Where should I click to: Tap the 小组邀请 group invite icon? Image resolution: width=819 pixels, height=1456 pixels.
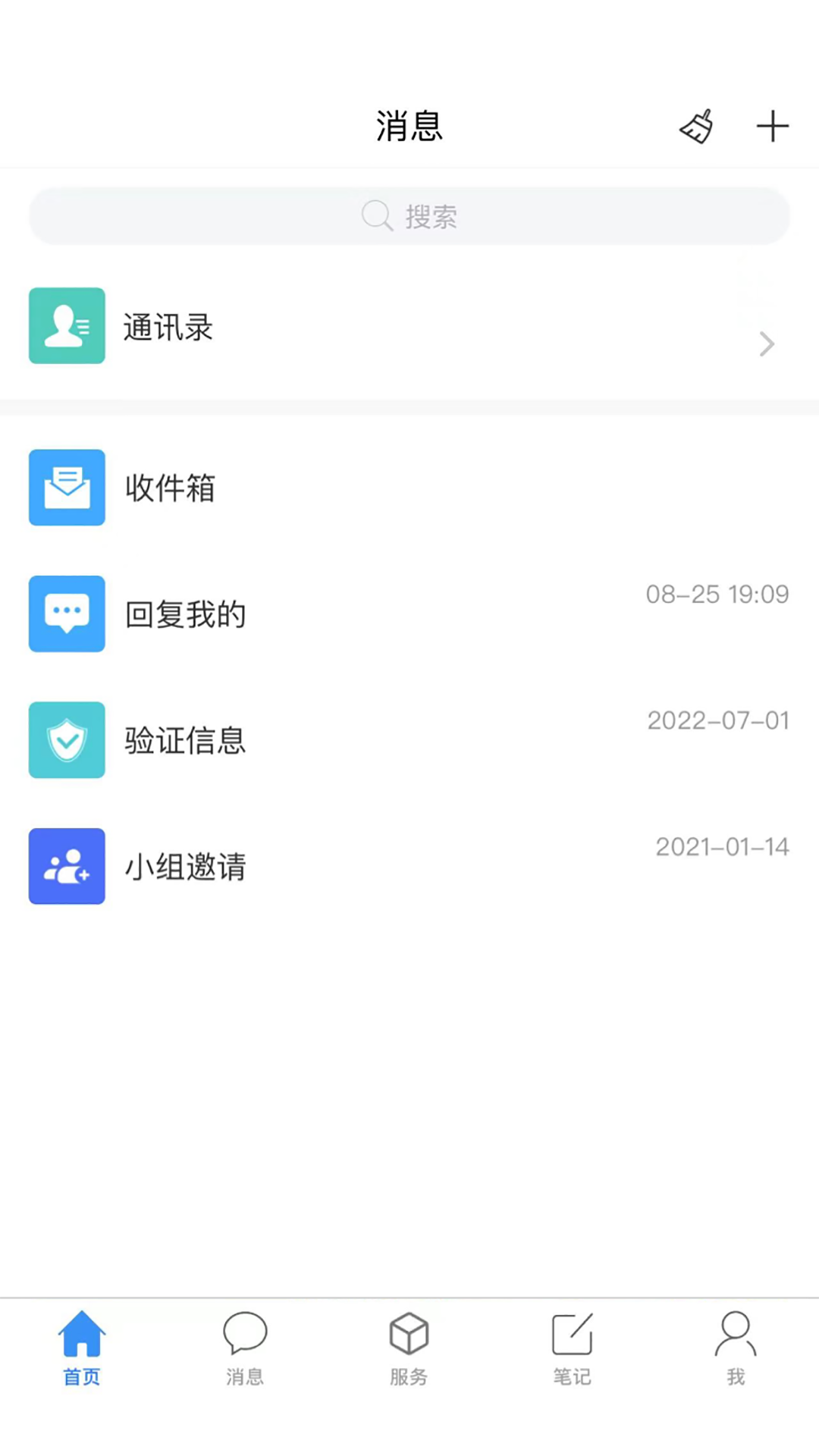(67, 867)
